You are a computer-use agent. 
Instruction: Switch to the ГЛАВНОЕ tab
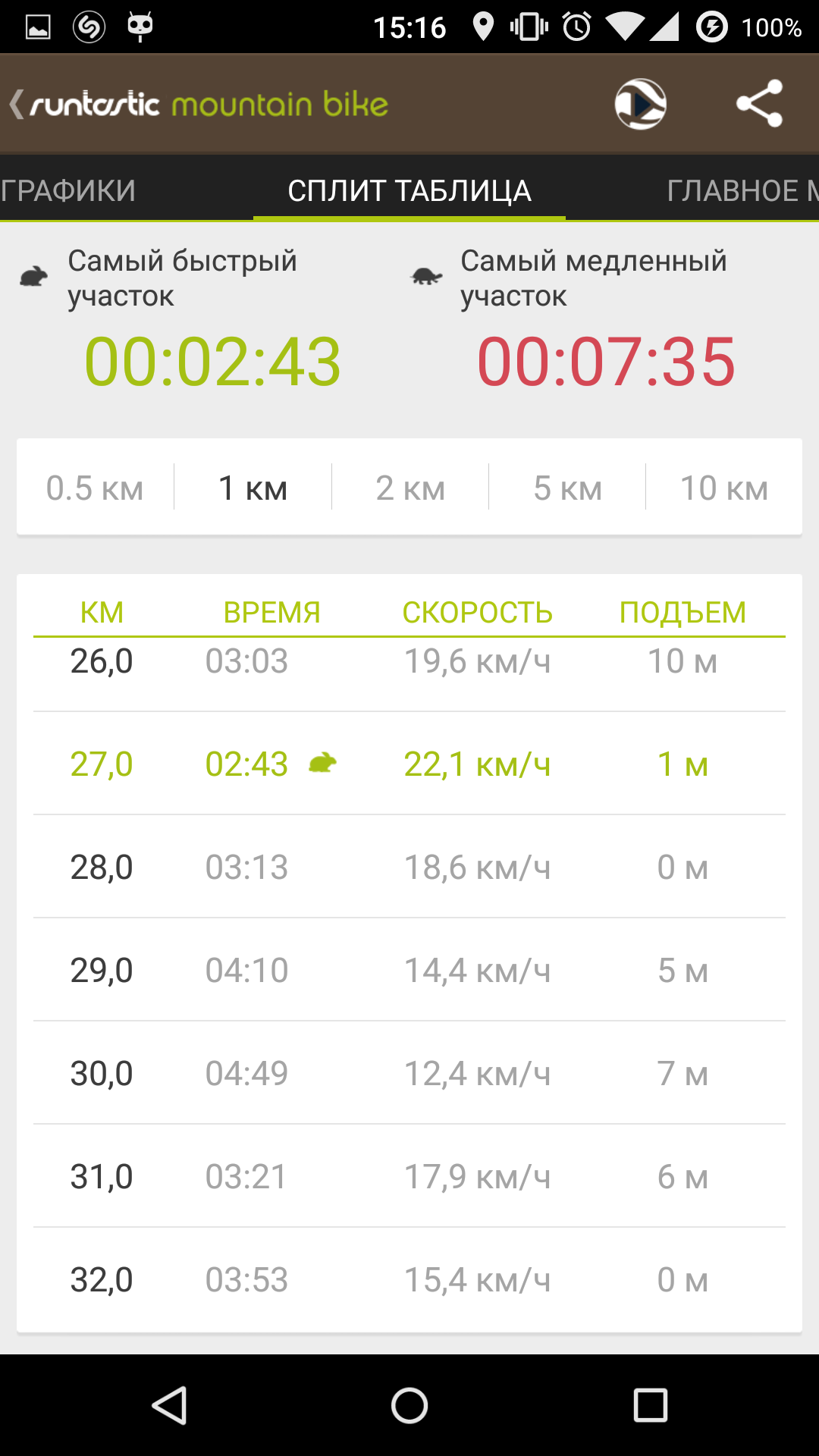pyautogui.click(x=742, y=190)
